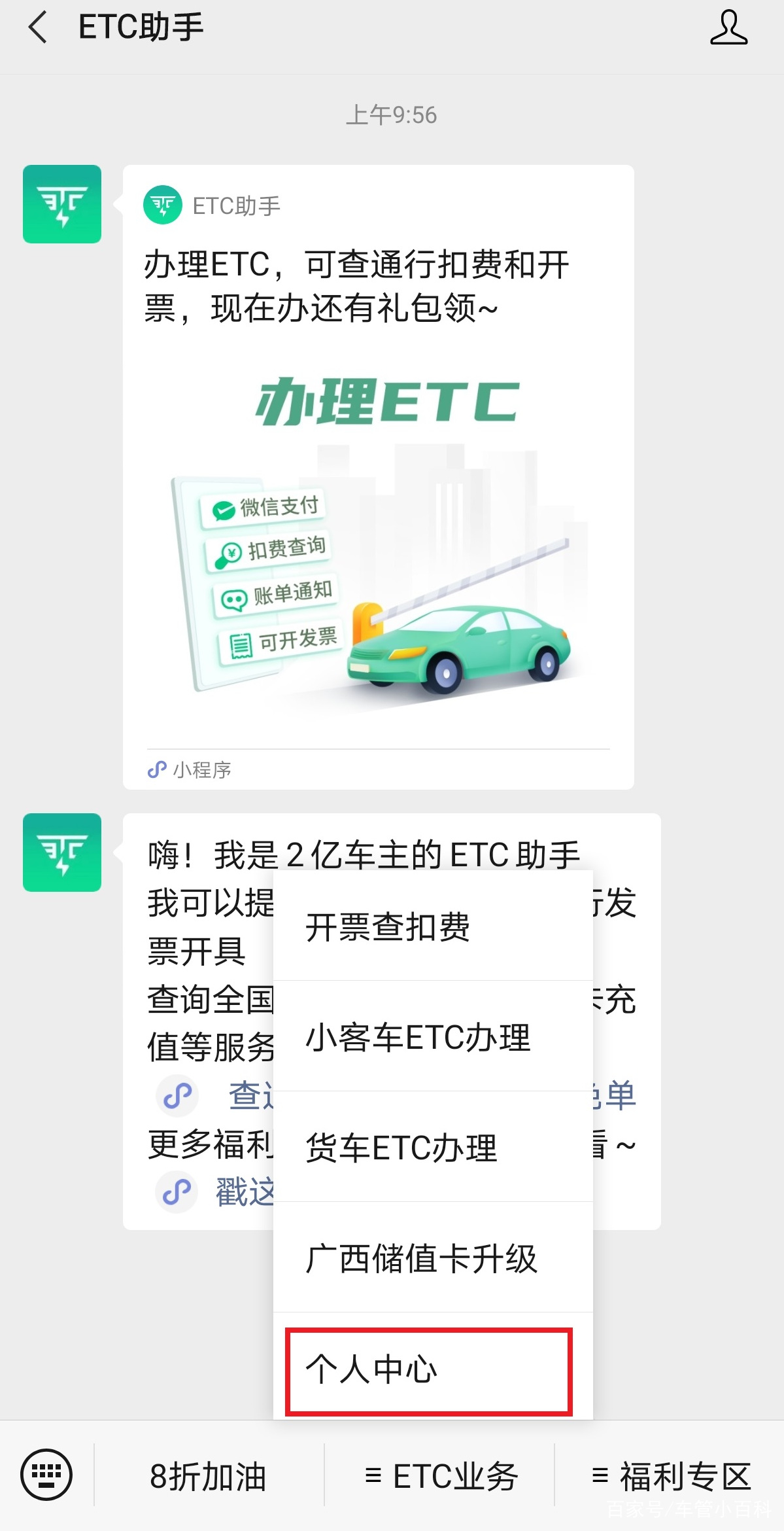
Task: Choose 小客车ETC办理 from the menu
Action: [417, 1037]
